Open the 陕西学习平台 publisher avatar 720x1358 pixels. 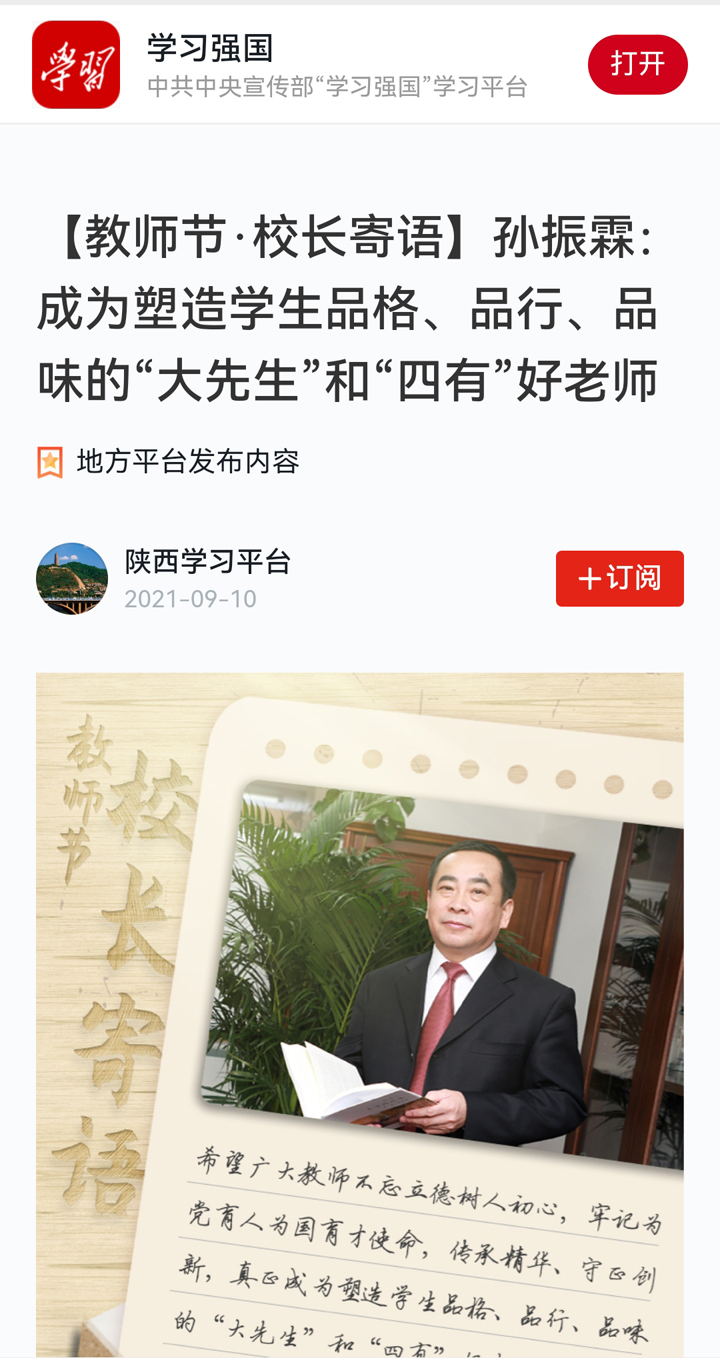(x=72, y=578)
